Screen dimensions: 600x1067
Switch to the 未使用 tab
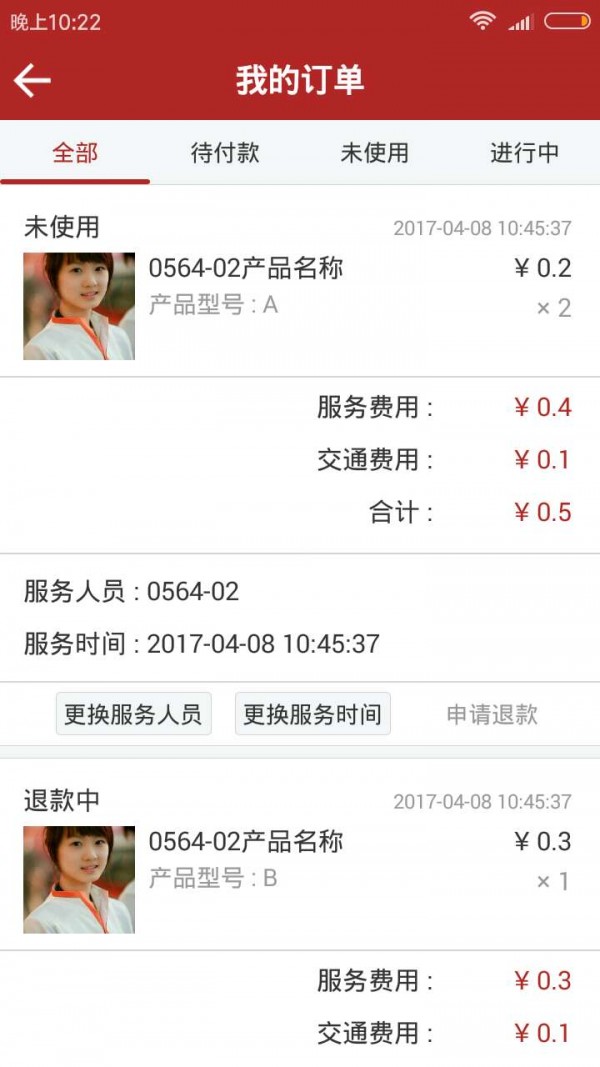click(x=375, y=153)
